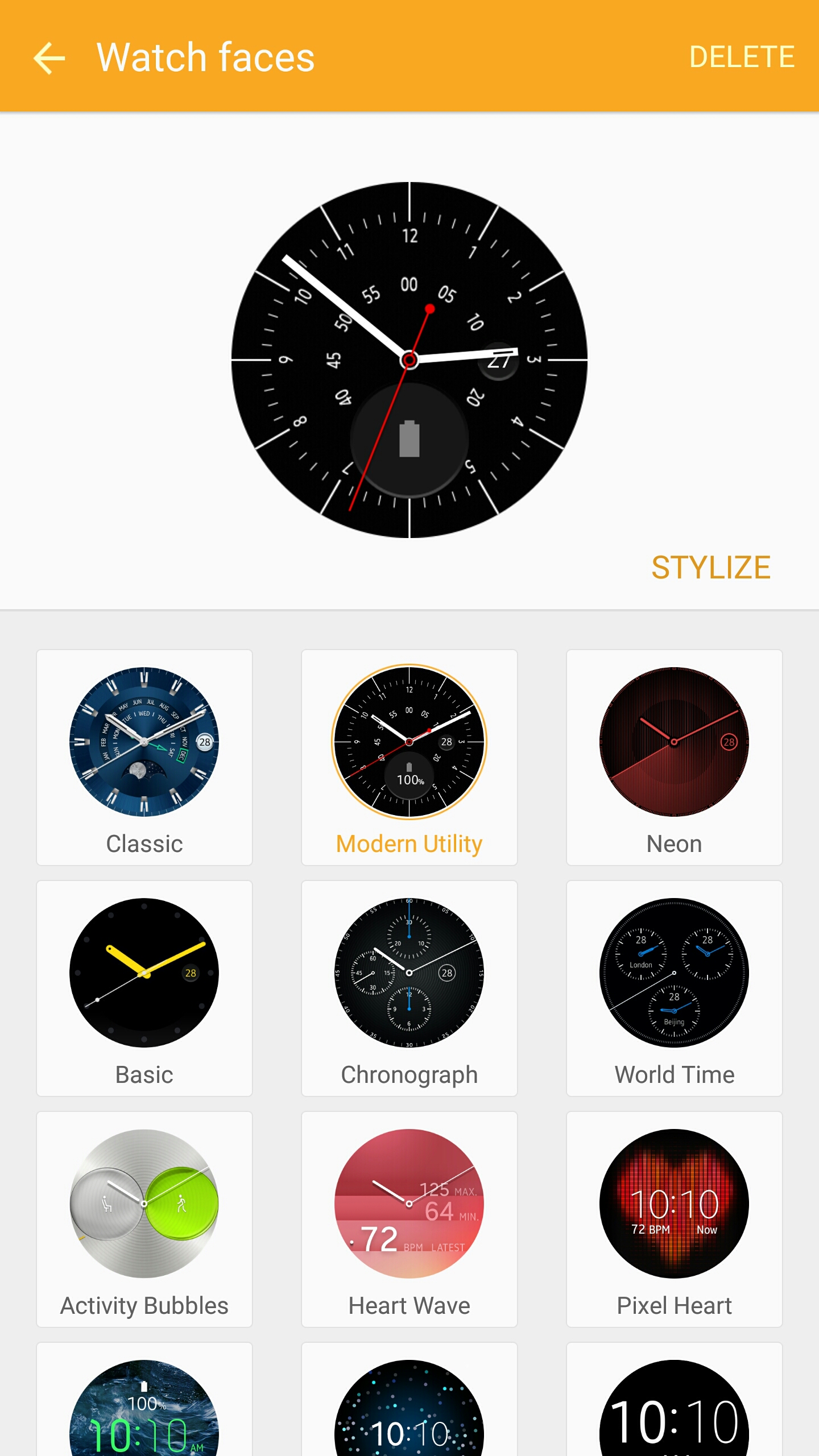Select the Modern Utility watch face
This screenshot has width=819, height=1456.
409,756
